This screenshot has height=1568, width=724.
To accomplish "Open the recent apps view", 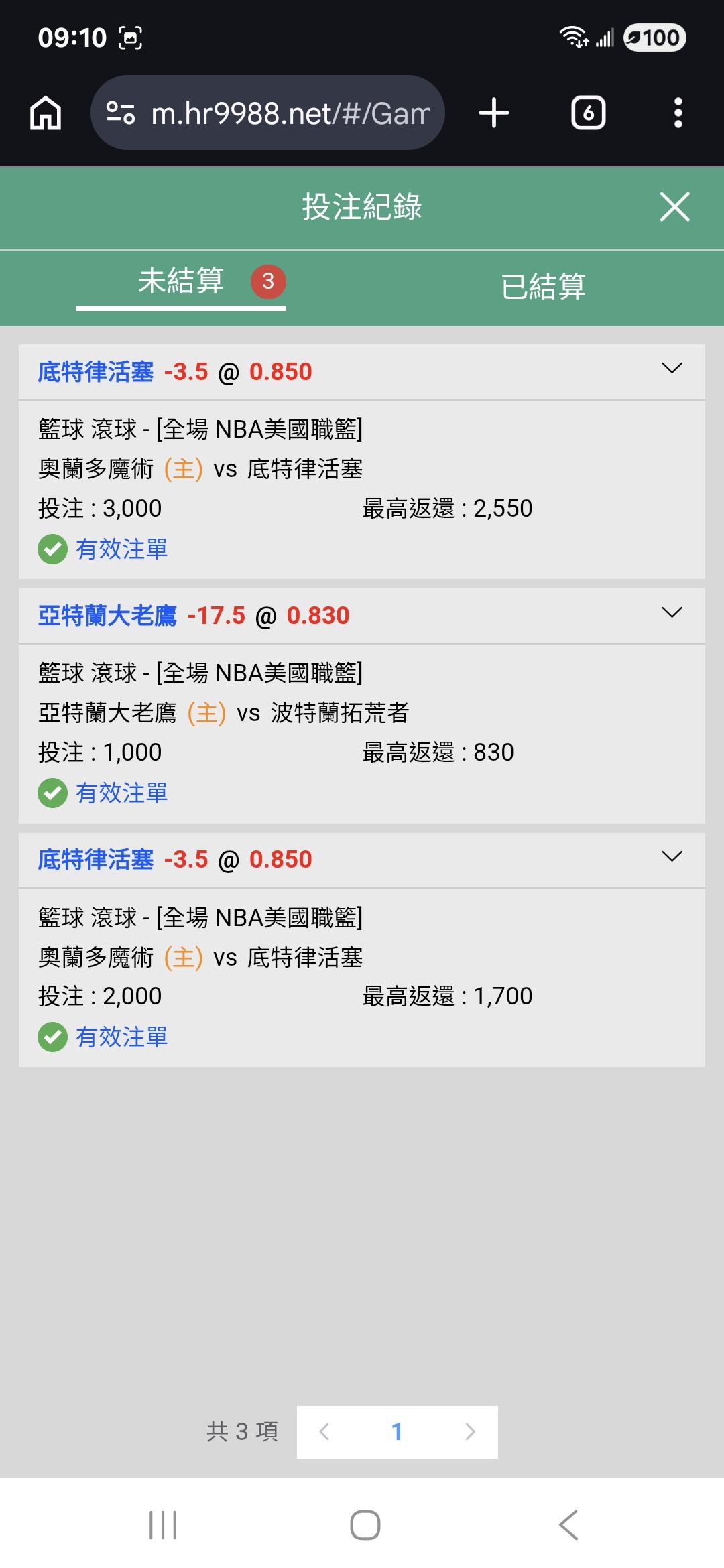I will pos(163,1526).
